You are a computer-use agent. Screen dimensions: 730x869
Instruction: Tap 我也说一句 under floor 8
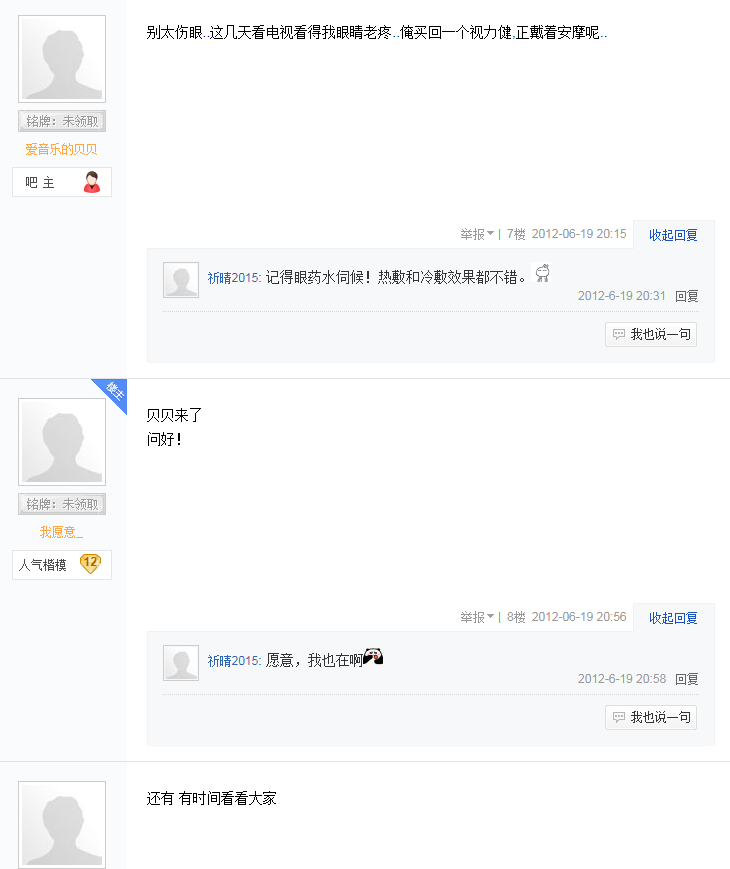(651, 717)
